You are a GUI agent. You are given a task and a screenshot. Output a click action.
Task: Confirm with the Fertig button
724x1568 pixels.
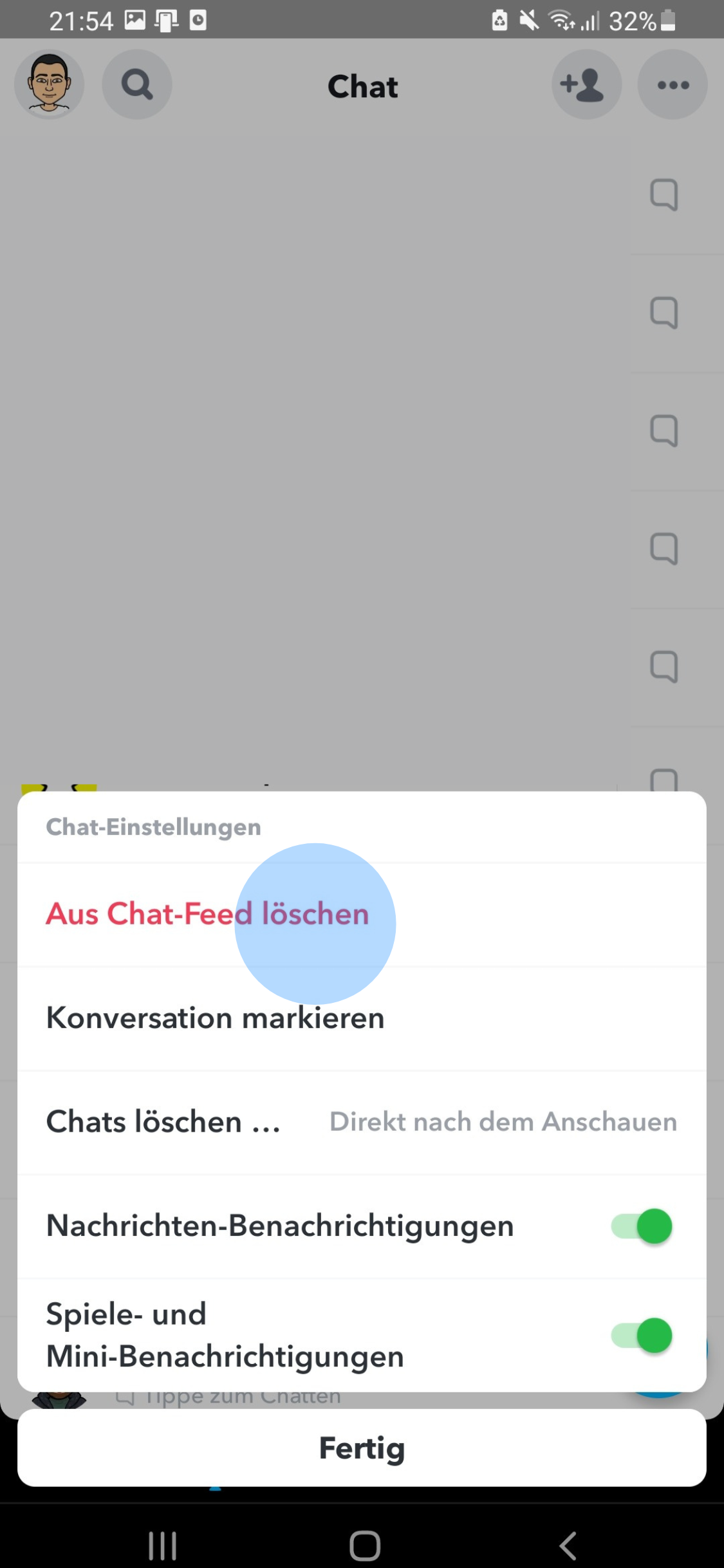point(362,1448)
